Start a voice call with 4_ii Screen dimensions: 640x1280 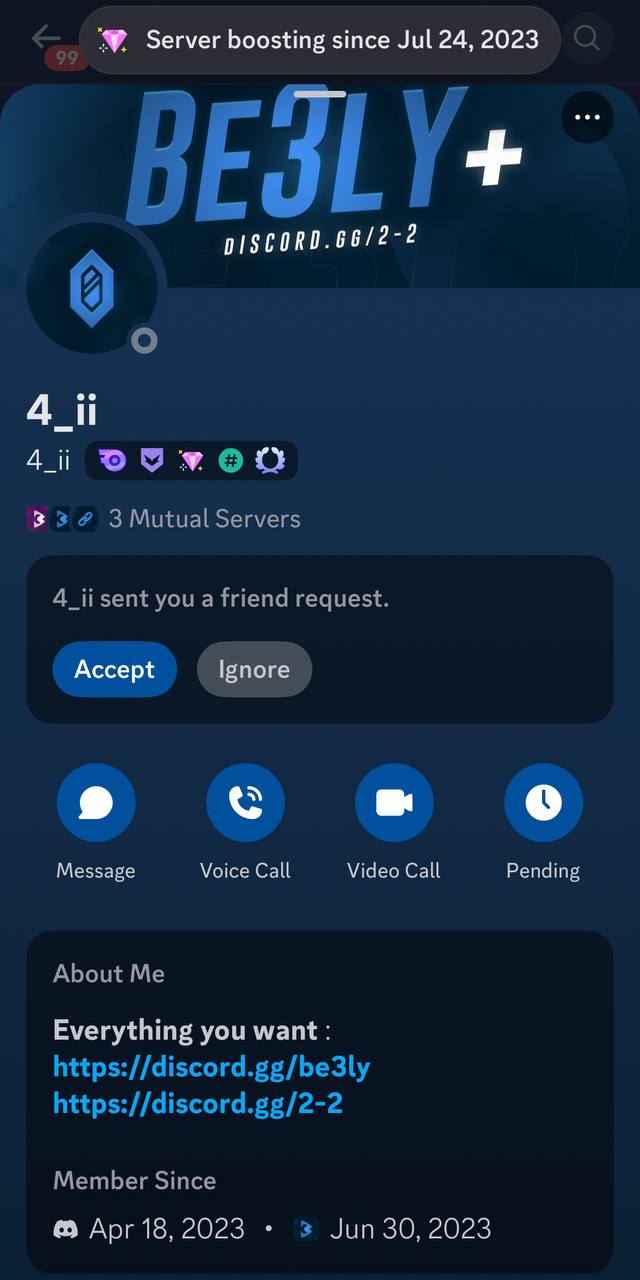coord(245,803)
